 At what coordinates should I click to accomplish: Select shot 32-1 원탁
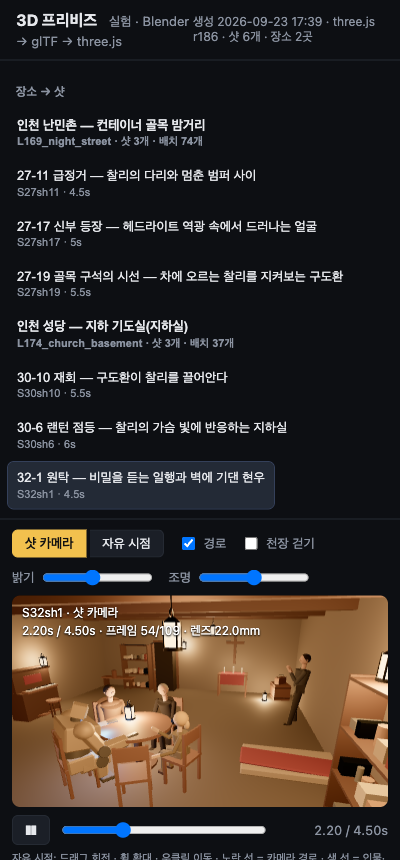pos(140,485)
